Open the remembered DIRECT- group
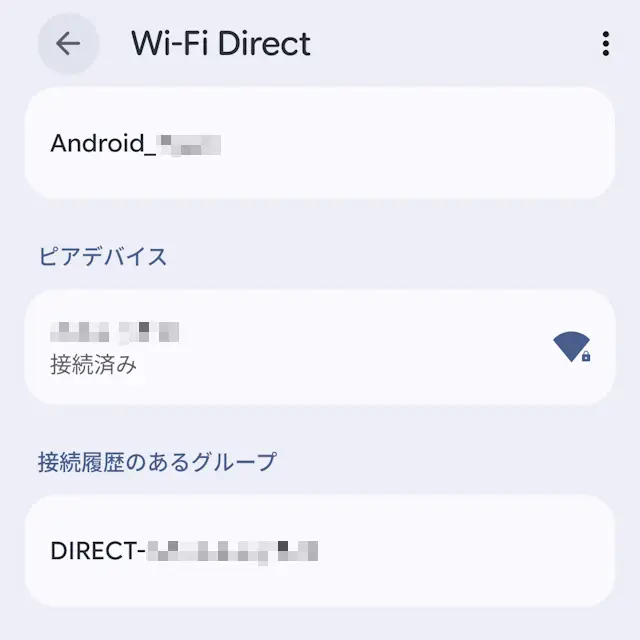The height and width of the screenshot is (640, 640). tap(319, 550)
